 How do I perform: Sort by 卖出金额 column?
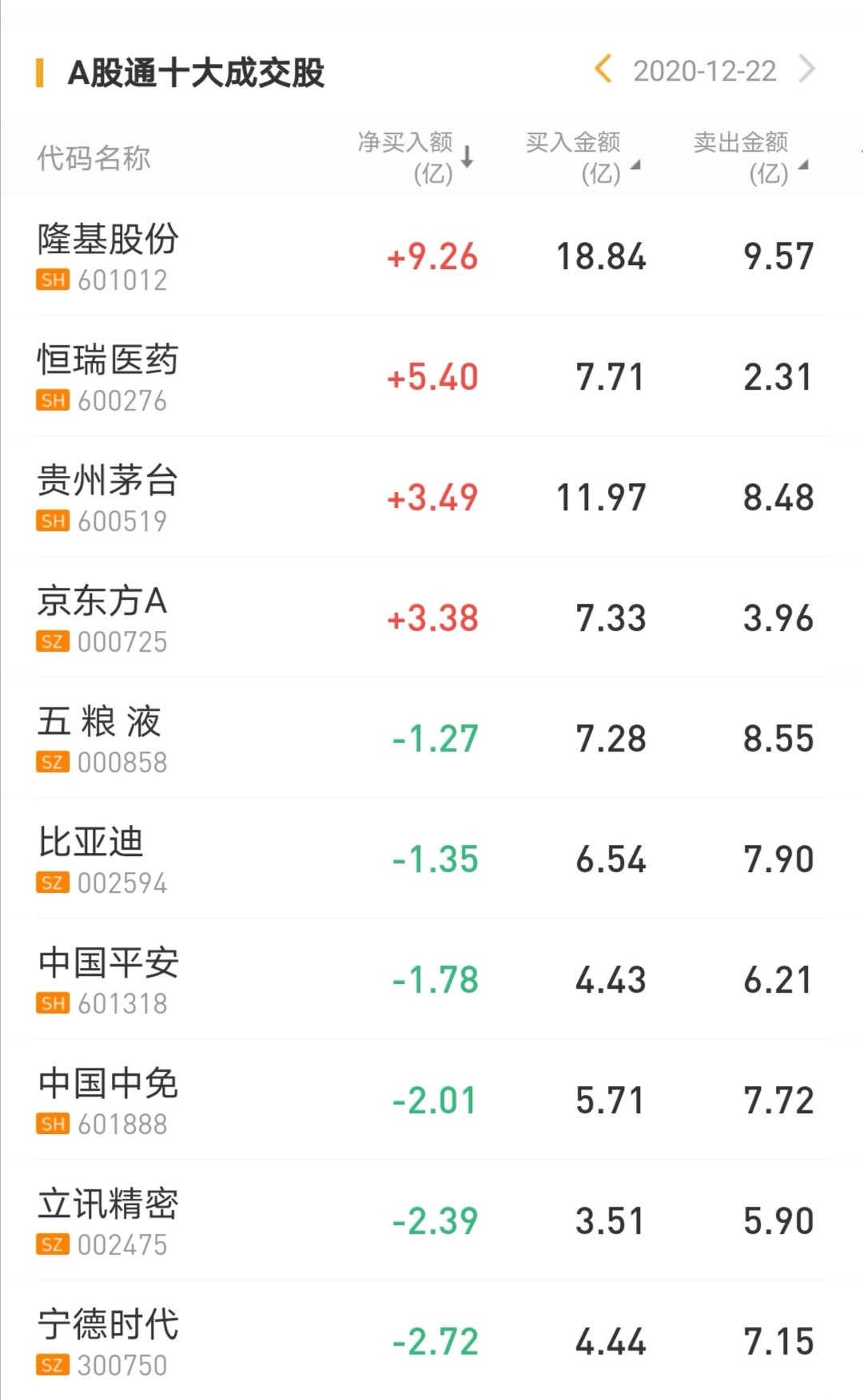point(750,157)
